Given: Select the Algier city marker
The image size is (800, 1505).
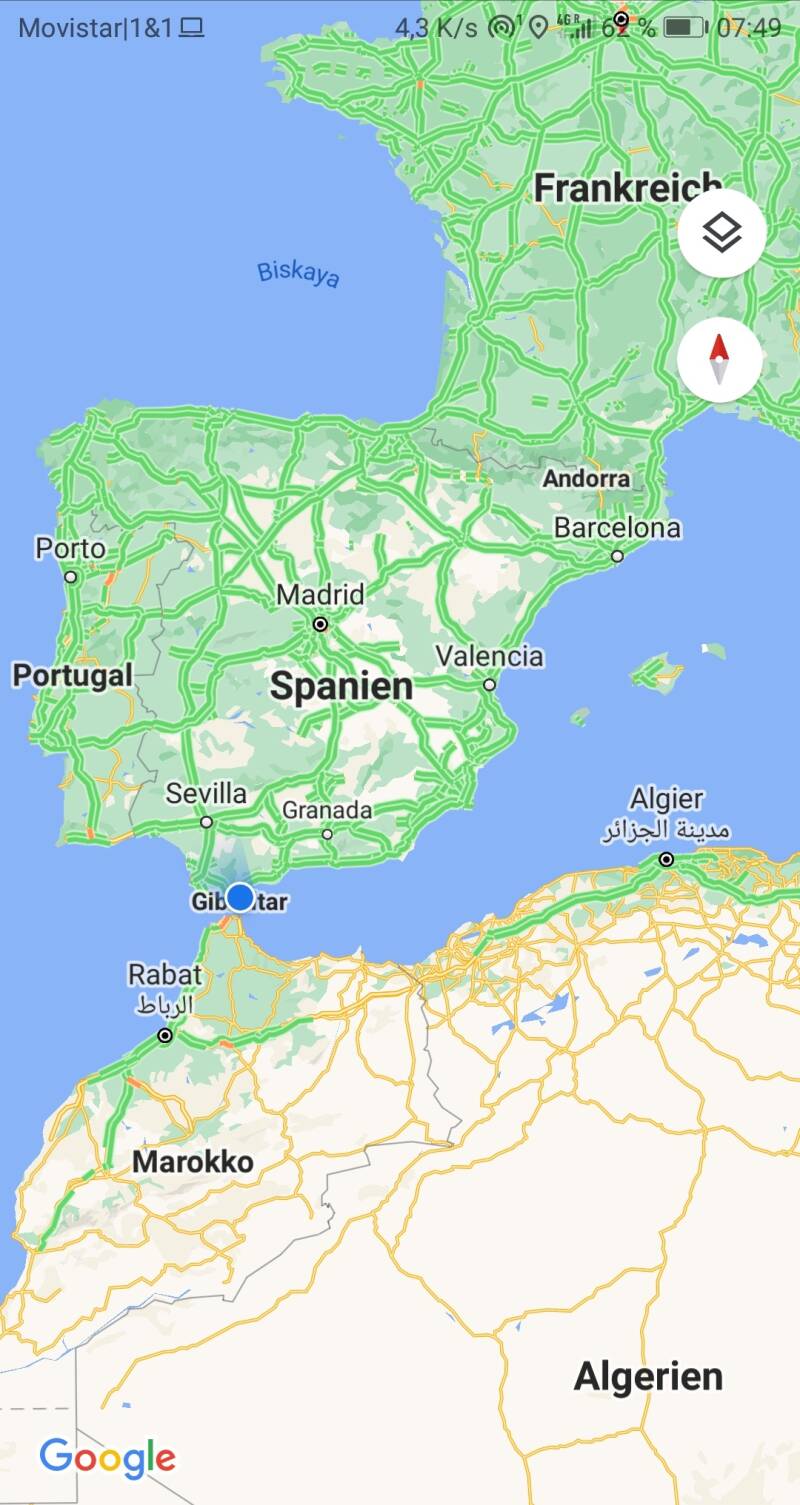Looking at the screenshot, I should [666, 859].
